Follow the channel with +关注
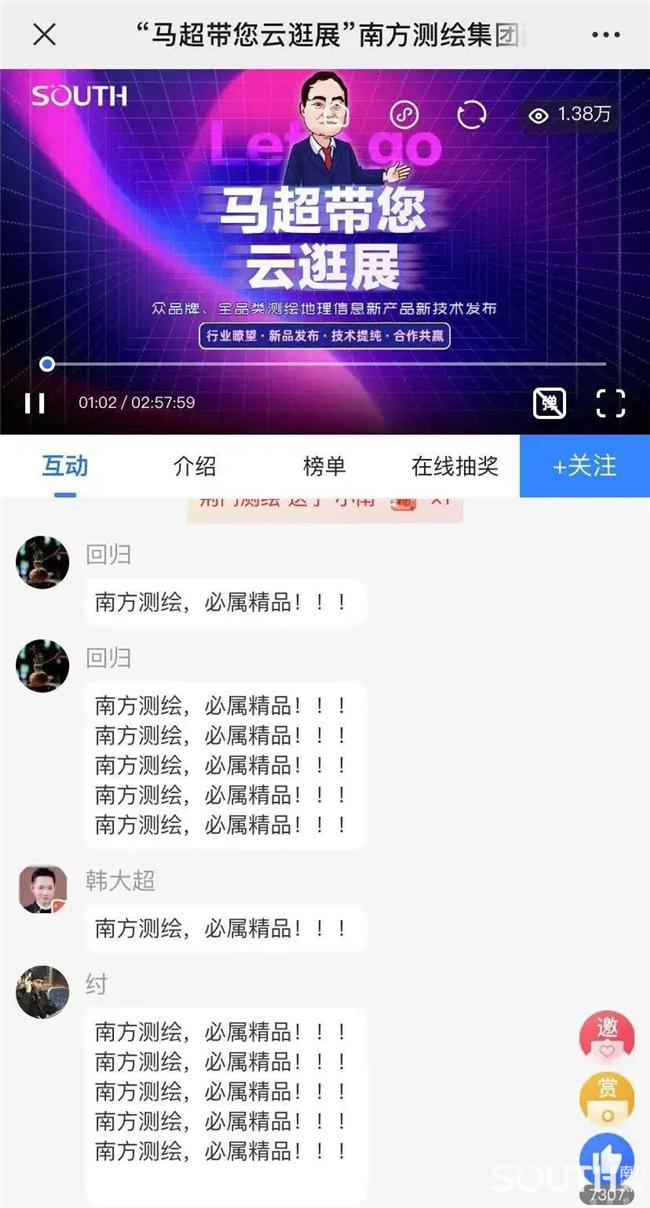Viewport: 650px width, 1208px height. pos(585,466)
